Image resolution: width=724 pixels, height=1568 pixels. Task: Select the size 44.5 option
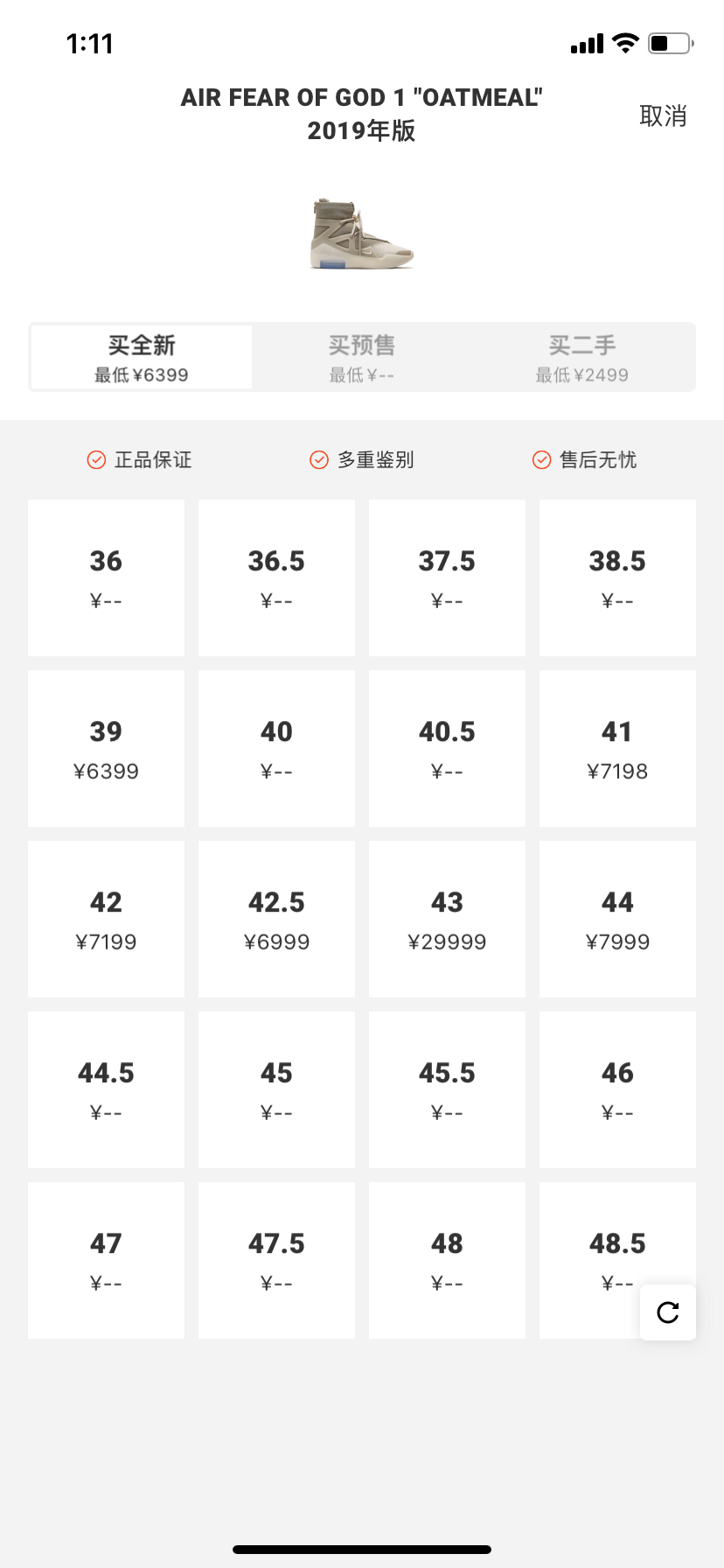click(106, 1089)
